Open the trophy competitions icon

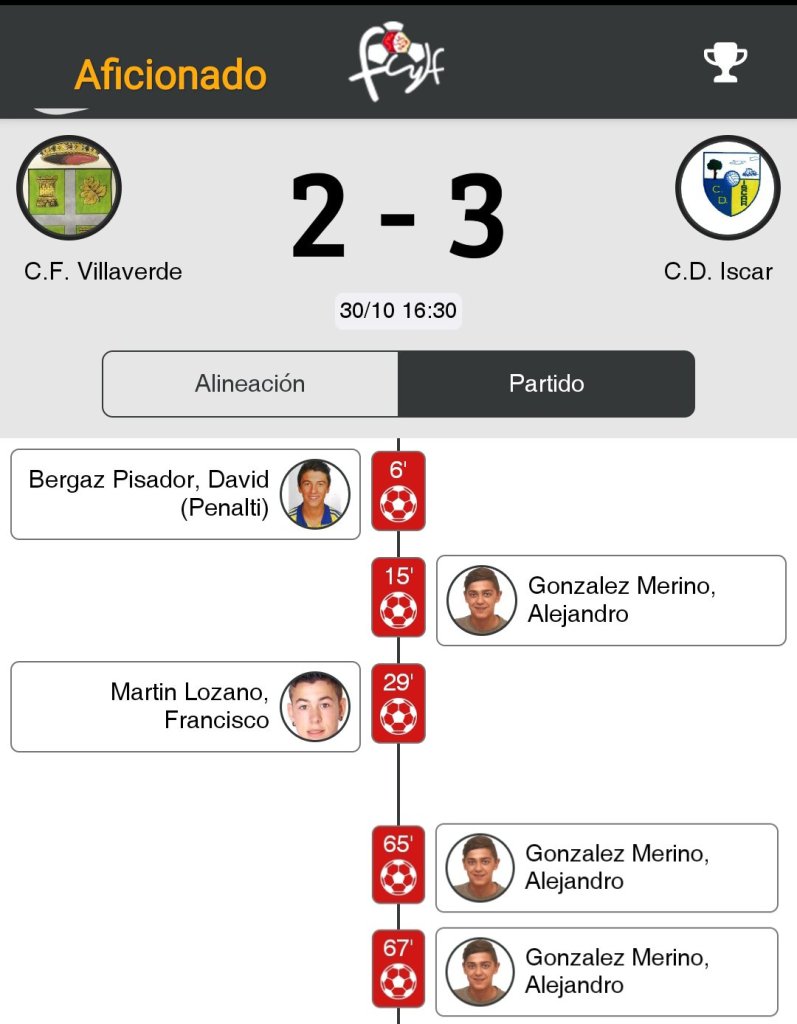pyautogui.click(x=725, y=63)
